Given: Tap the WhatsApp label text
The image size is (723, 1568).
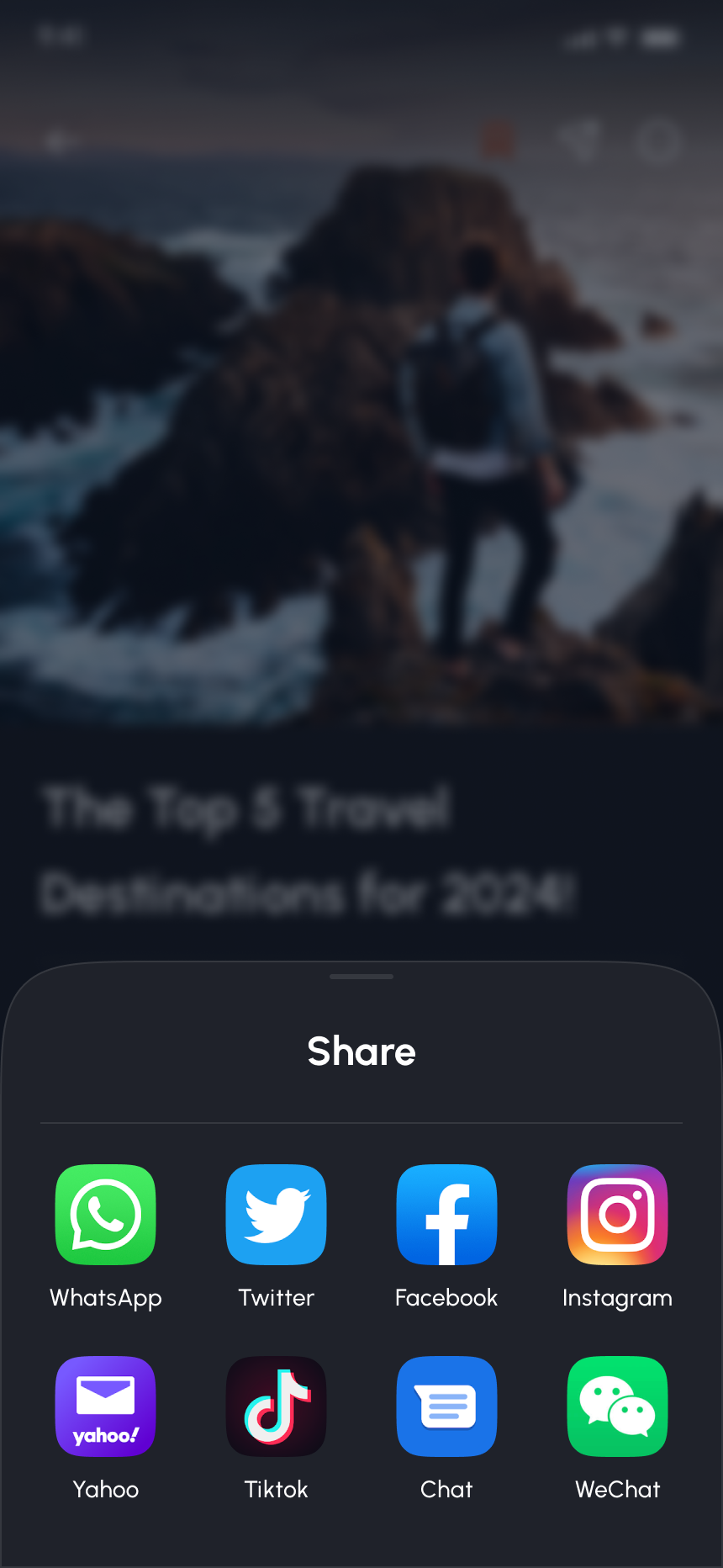Looking at the screenshot, I should click(x=104, y=1298).
